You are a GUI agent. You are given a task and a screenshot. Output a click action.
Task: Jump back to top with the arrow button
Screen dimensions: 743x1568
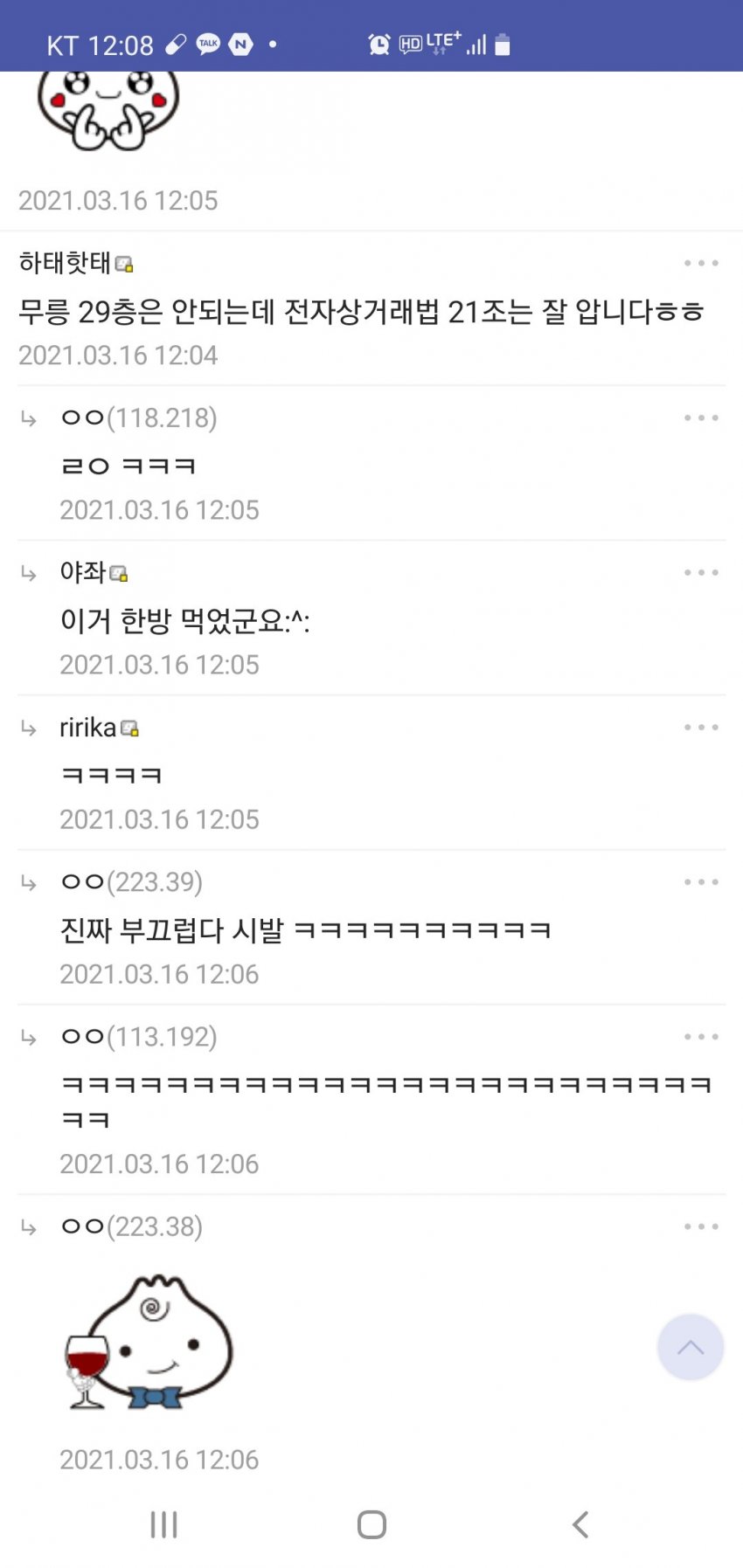click(690, 1347)
